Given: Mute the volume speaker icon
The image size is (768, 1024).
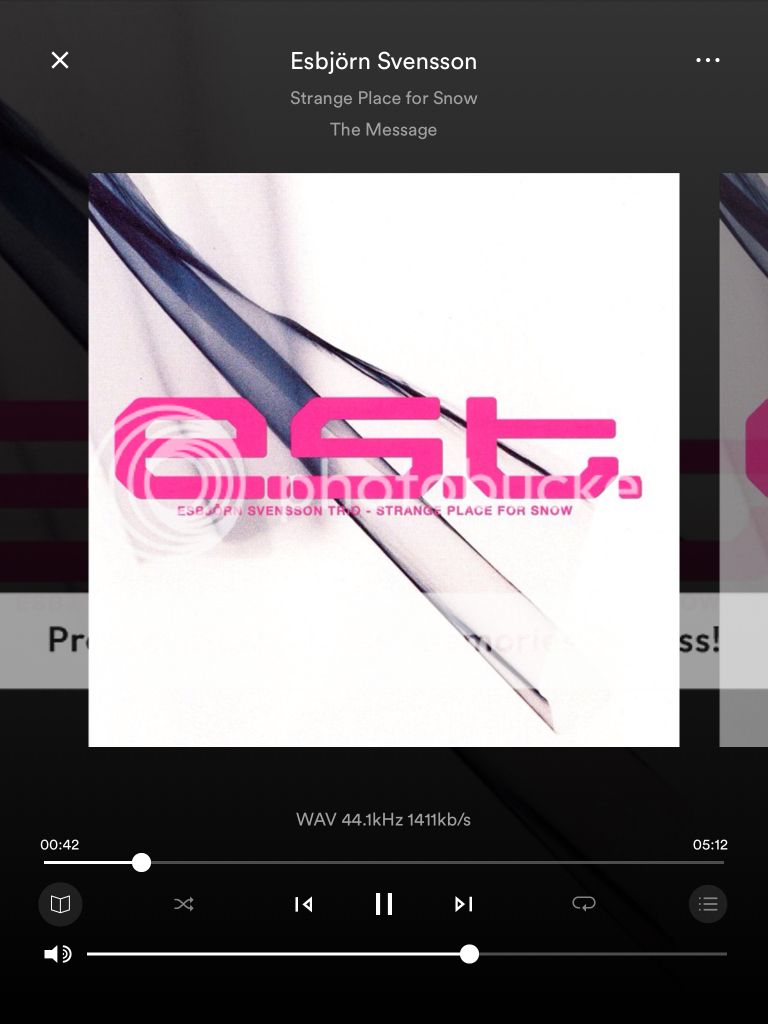Looking at the screenshot, I should coord(58,954).
